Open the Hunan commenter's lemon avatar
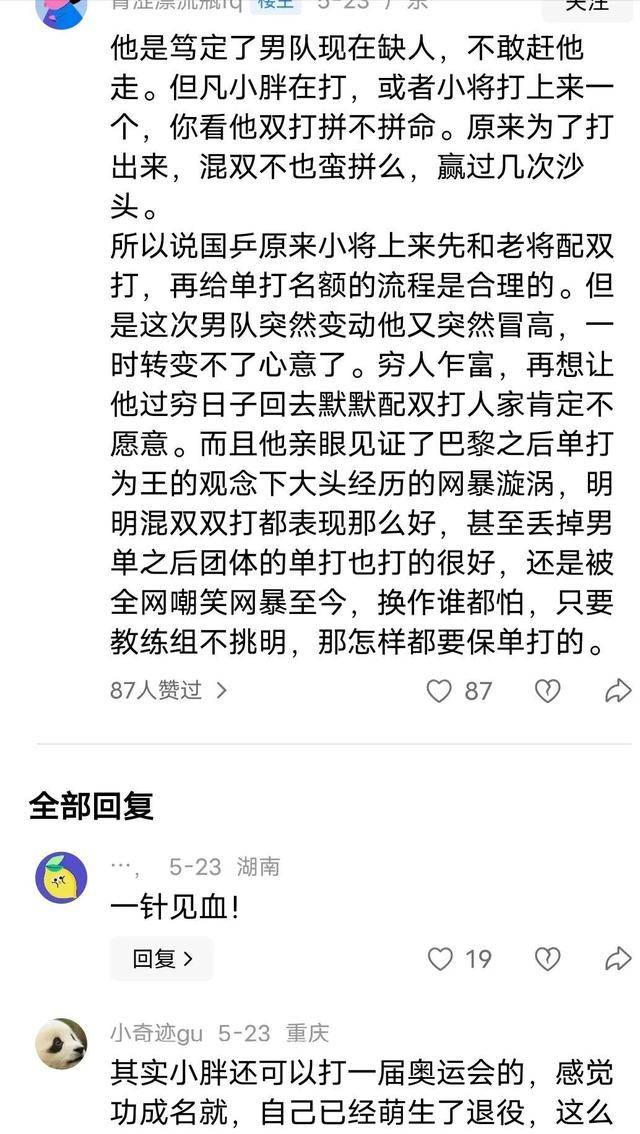Viewport: 640px width, 1134px height. click(61, 877)
